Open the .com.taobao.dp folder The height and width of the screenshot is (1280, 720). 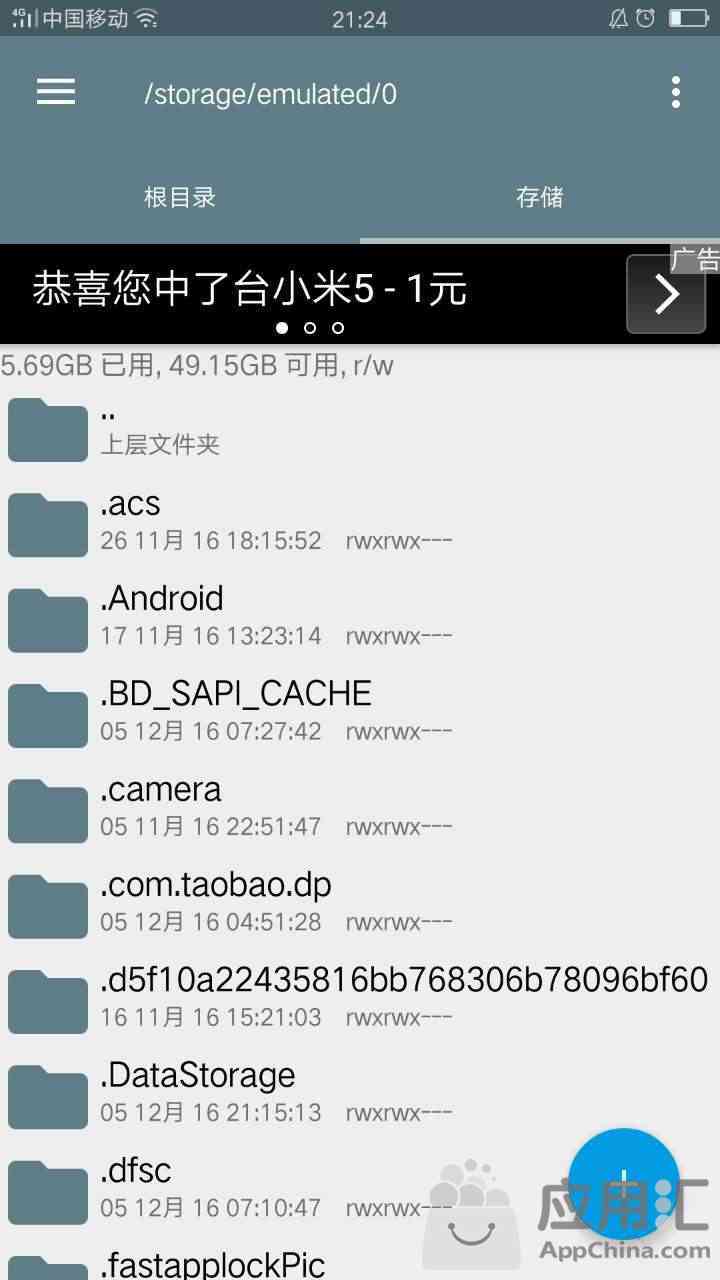click(x=360, y=903)
